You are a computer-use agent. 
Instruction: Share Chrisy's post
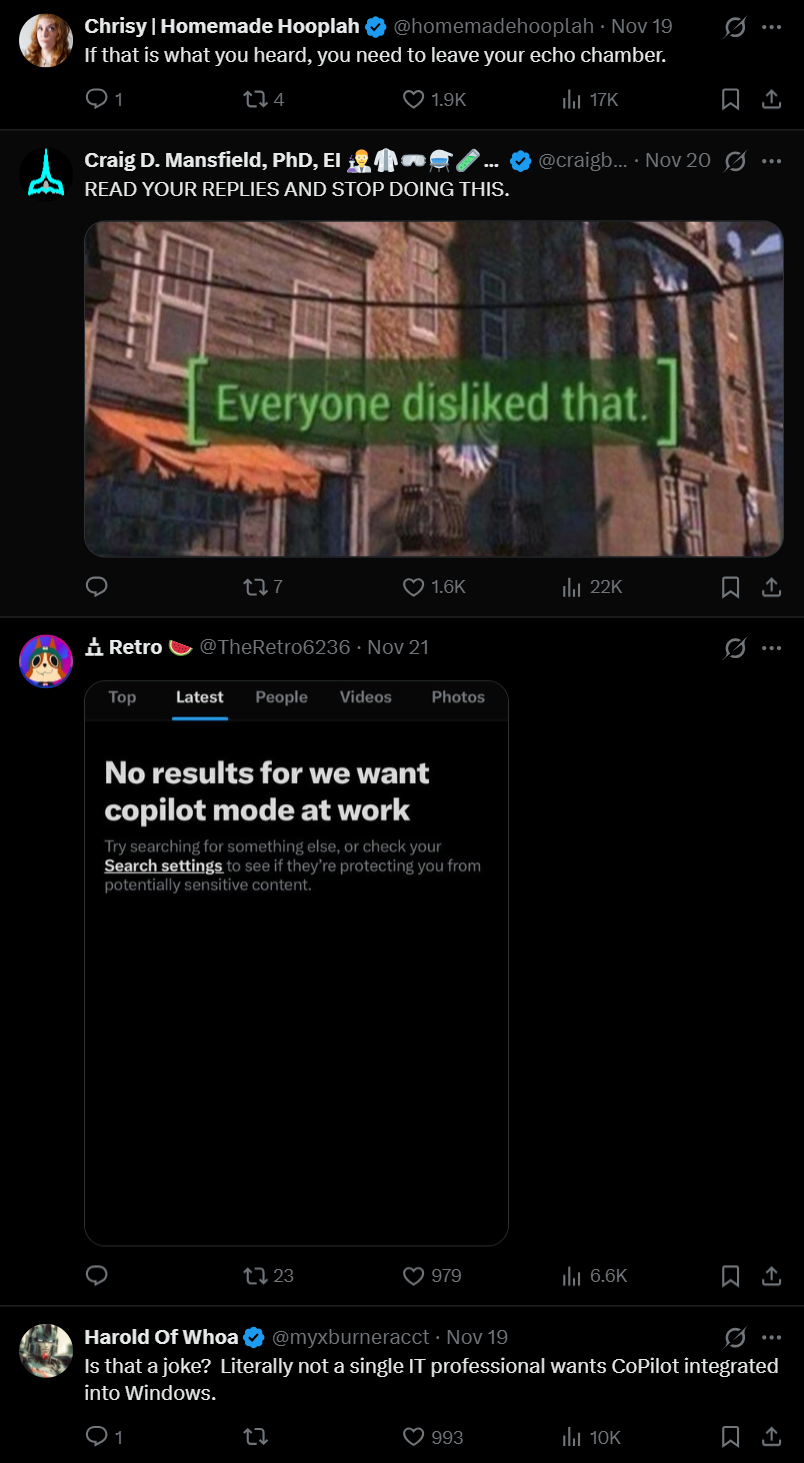[771, 99]
